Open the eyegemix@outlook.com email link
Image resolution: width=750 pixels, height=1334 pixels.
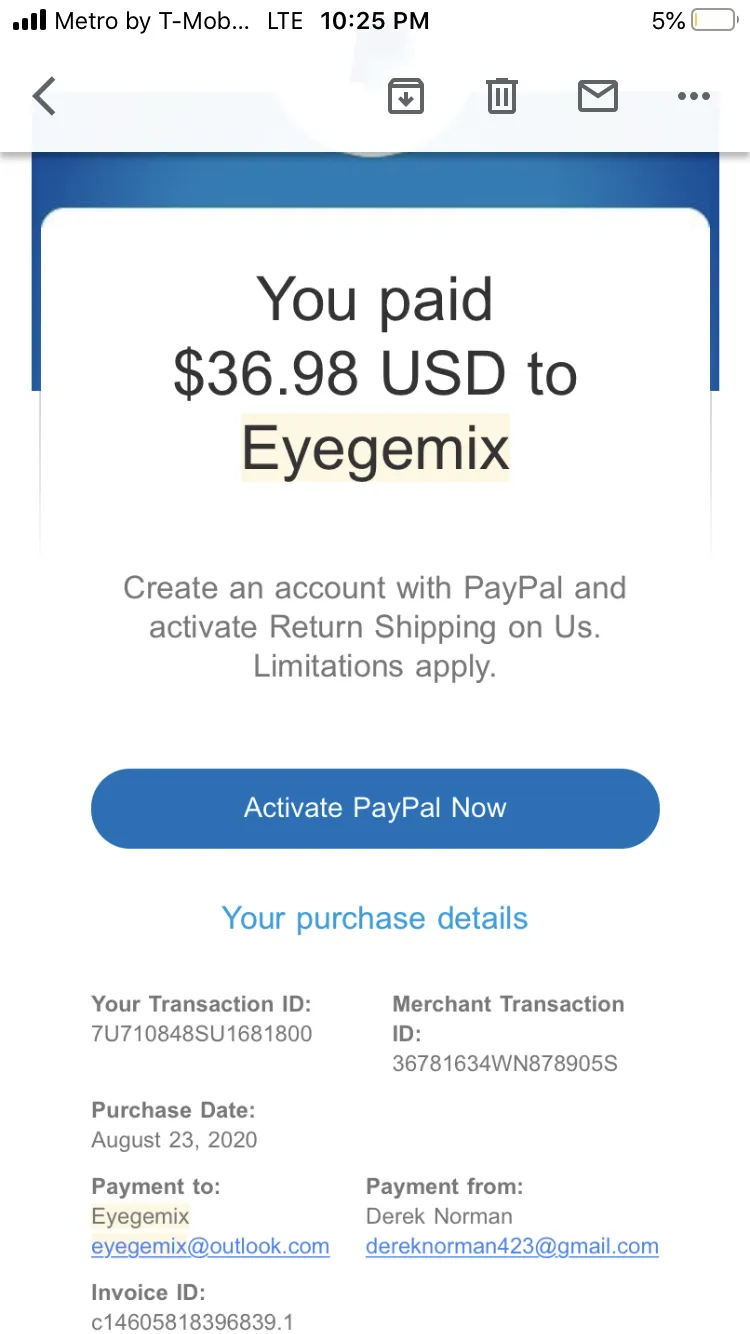[210, 1246]
